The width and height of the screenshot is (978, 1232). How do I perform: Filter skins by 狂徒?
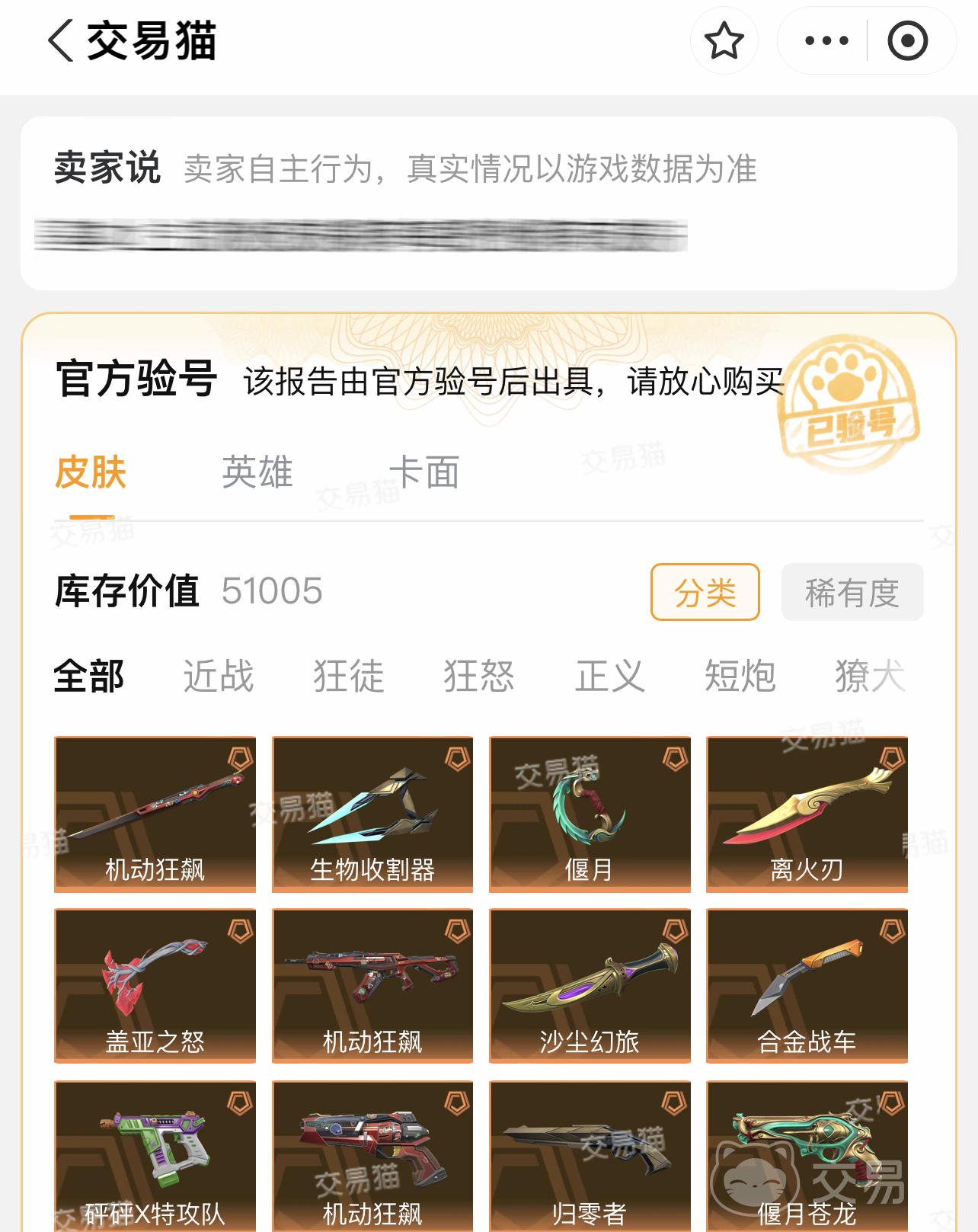[349, 676]
